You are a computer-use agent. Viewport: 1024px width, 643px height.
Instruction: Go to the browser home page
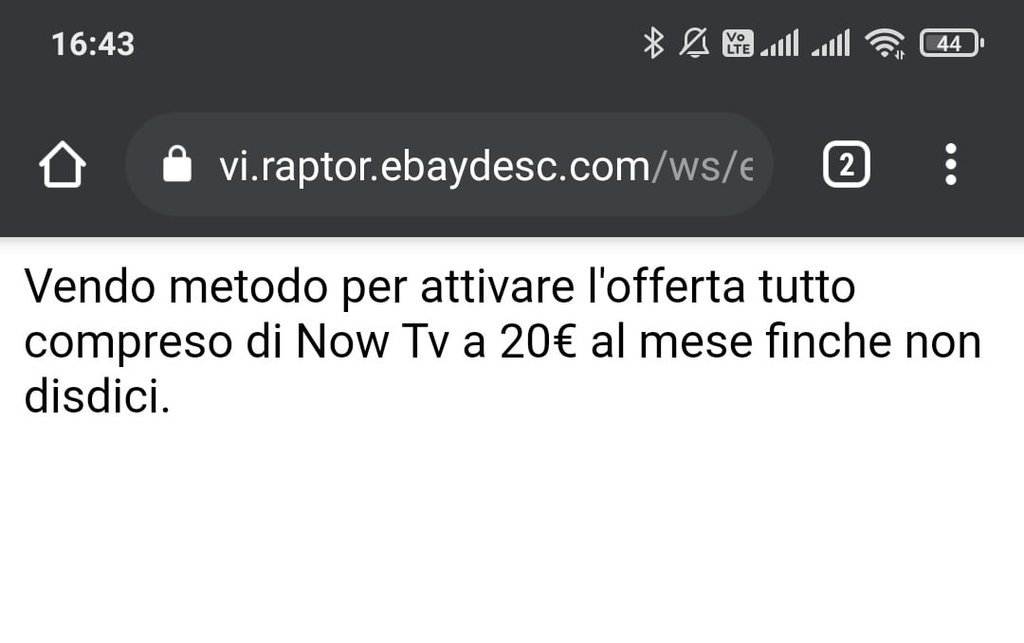click(62, 165)
